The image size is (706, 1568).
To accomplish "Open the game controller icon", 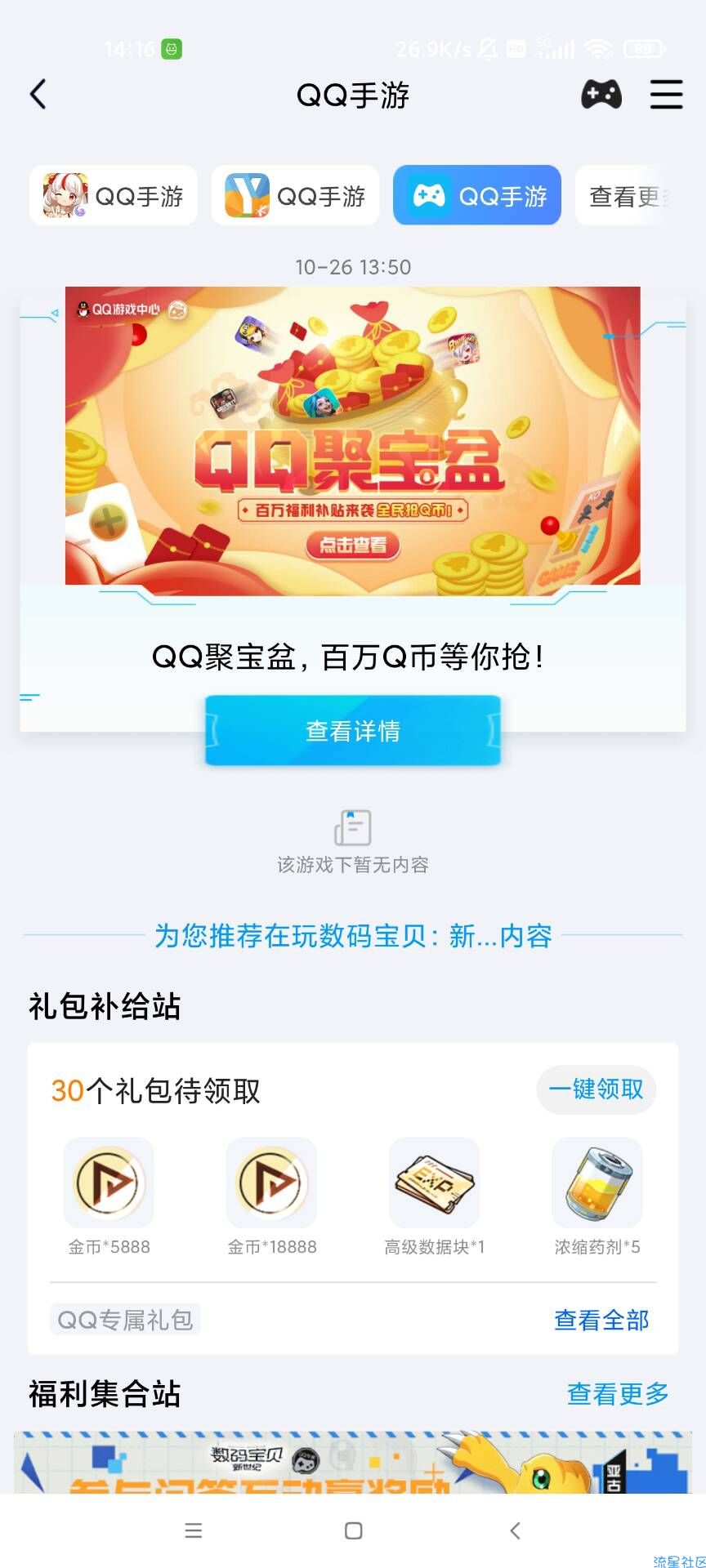I will (x=601, y=95).
